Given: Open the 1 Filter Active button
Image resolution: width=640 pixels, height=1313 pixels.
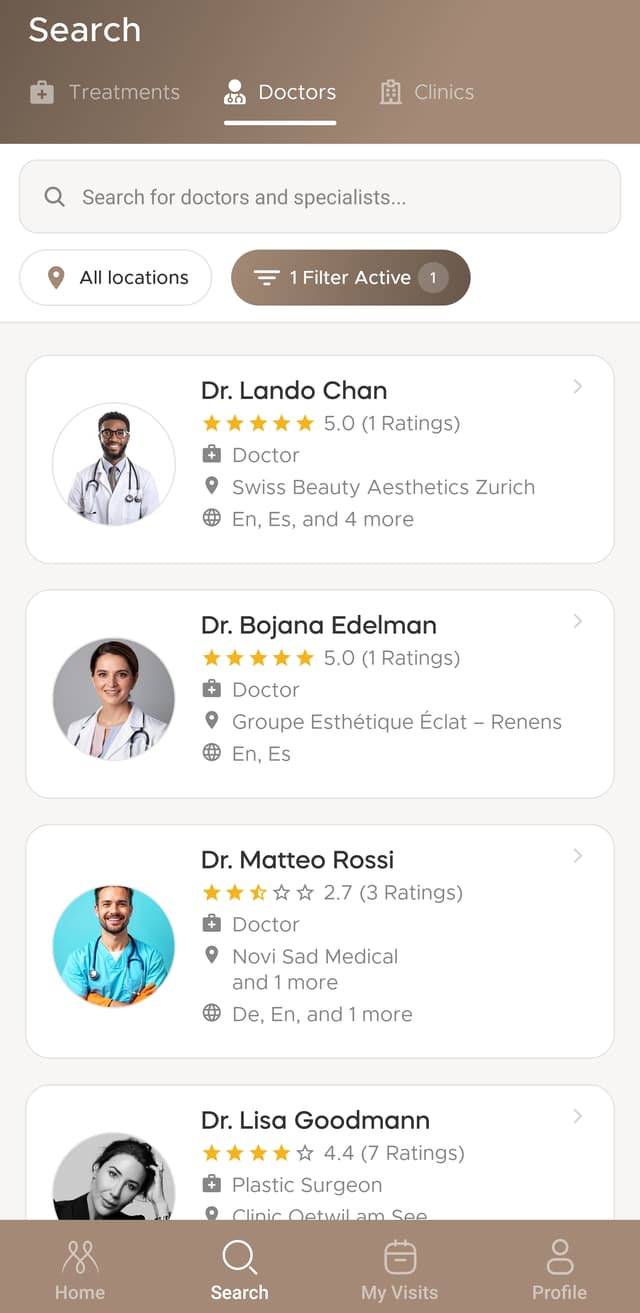Looking at the screenshot, I should [350, 278].
